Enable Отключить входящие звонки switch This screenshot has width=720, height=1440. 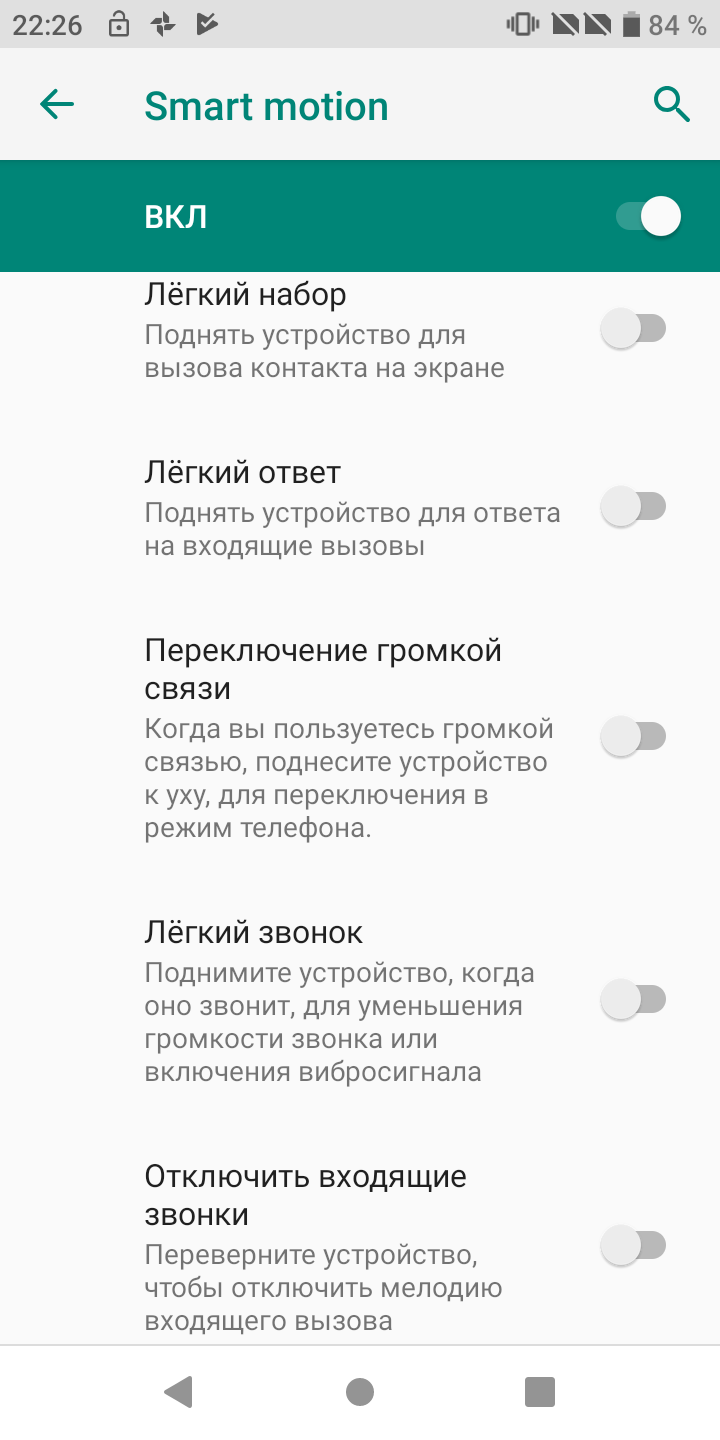pyautogui.click(x=633, y=1245)
